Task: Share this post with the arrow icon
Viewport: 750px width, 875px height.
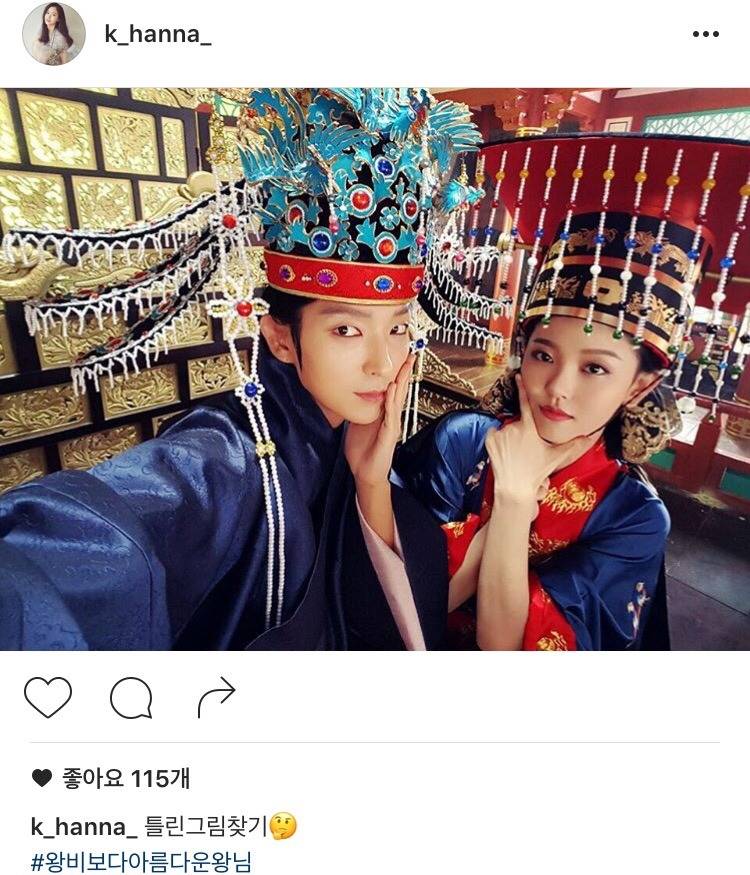Action: (x=216, y=697)
